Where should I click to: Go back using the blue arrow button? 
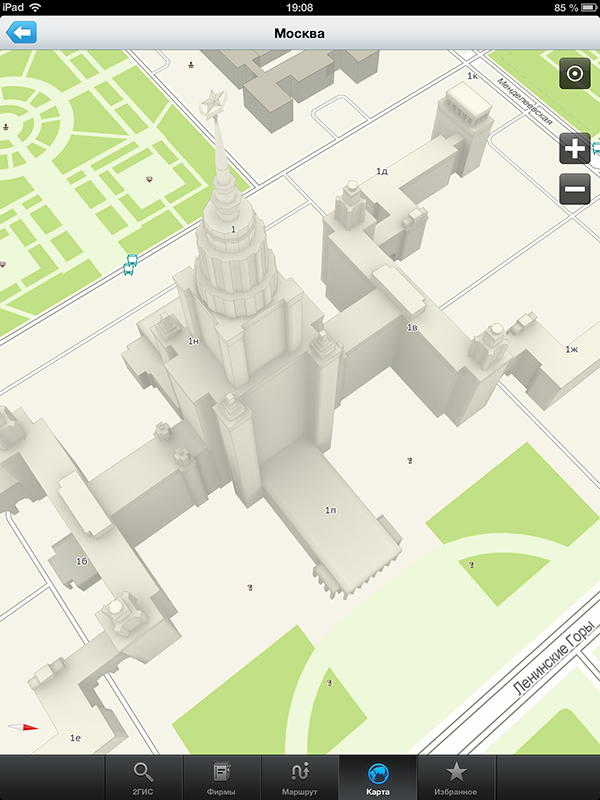point(21,33)
